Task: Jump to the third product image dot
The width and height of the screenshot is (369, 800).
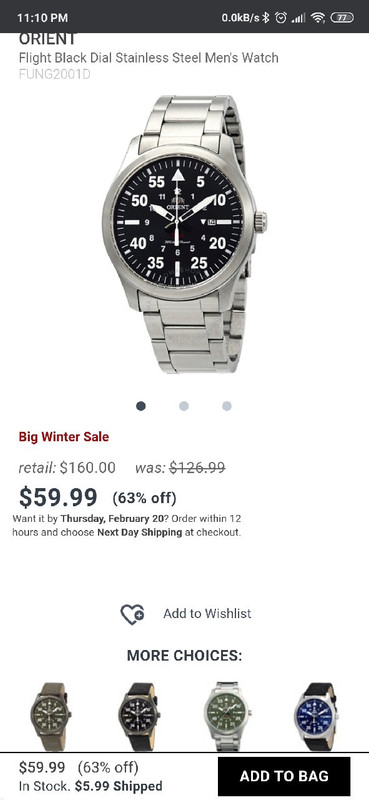Action: tap(227, 406)
